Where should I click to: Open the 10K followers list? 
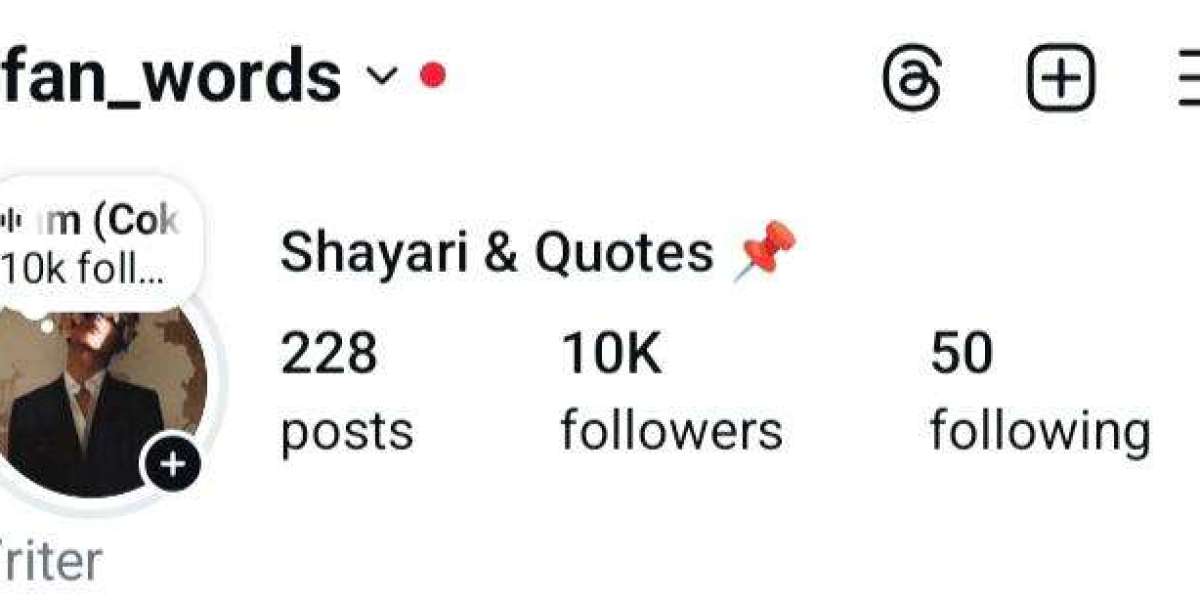(670, 392)
